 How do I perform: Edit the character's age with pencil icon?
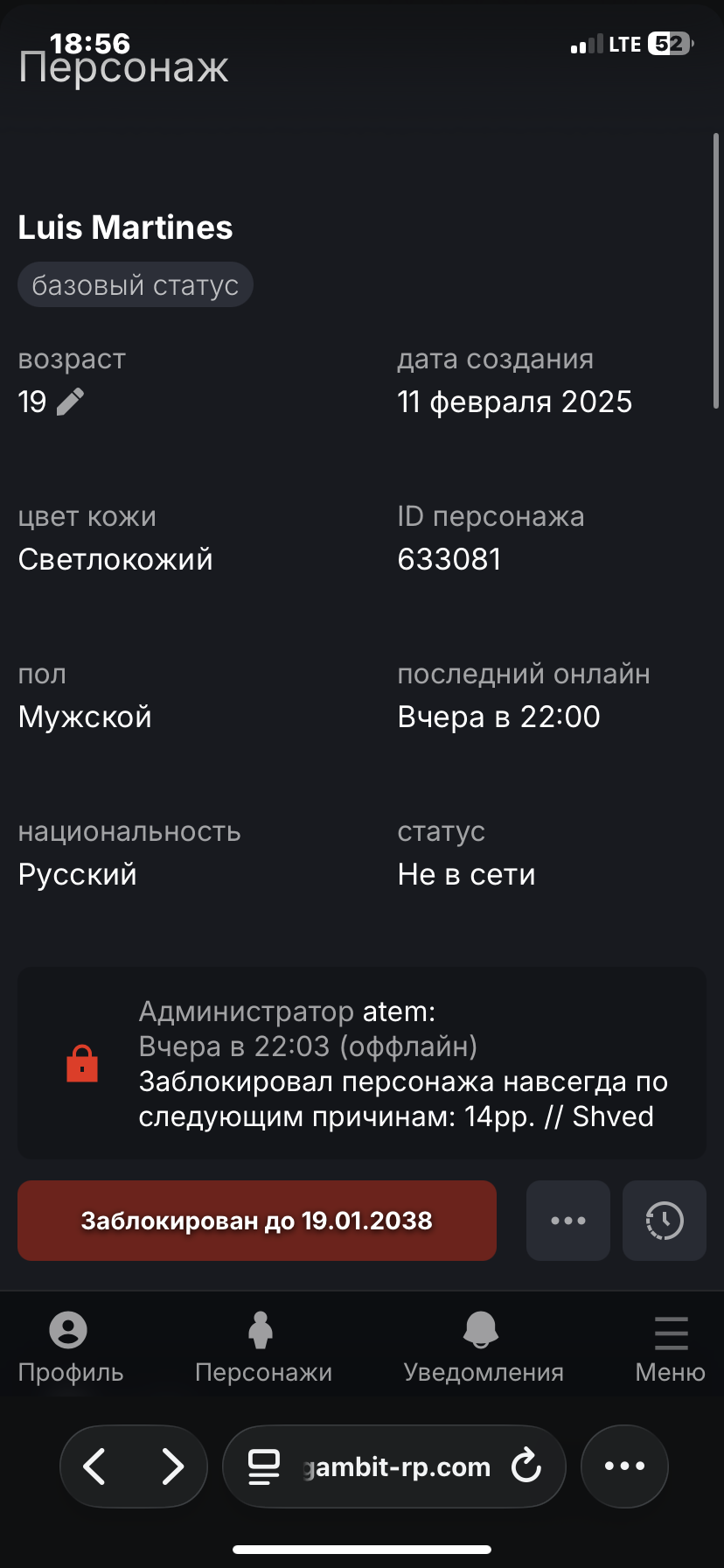coord(70,402)
